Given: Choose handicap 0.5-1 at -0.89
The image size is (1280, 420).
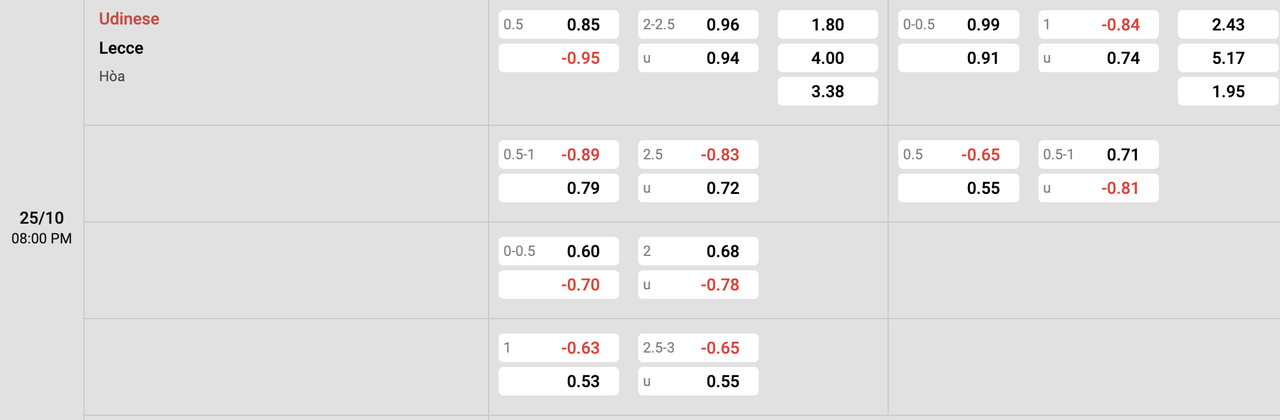Looking at the screenshot, I should tap(558, 154).
